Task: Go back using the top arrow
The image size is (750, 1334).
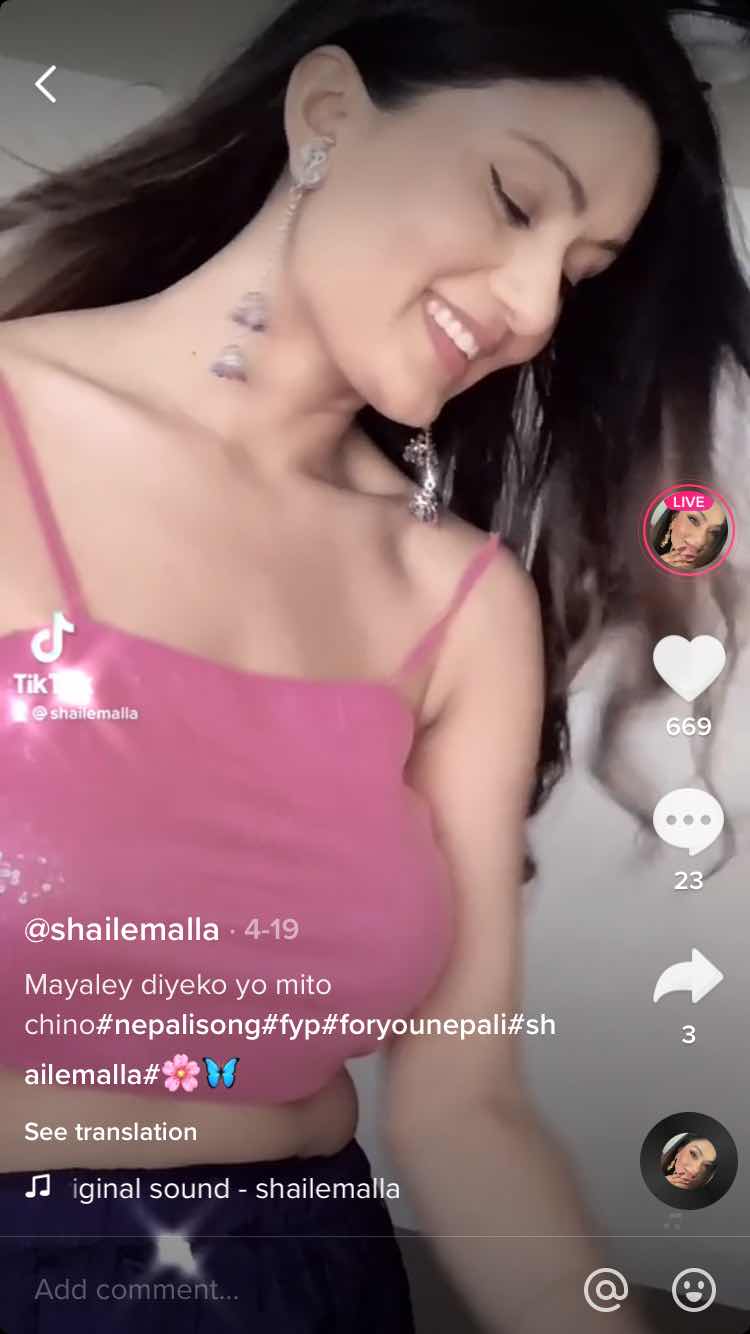Action: (x=46, y=85)
